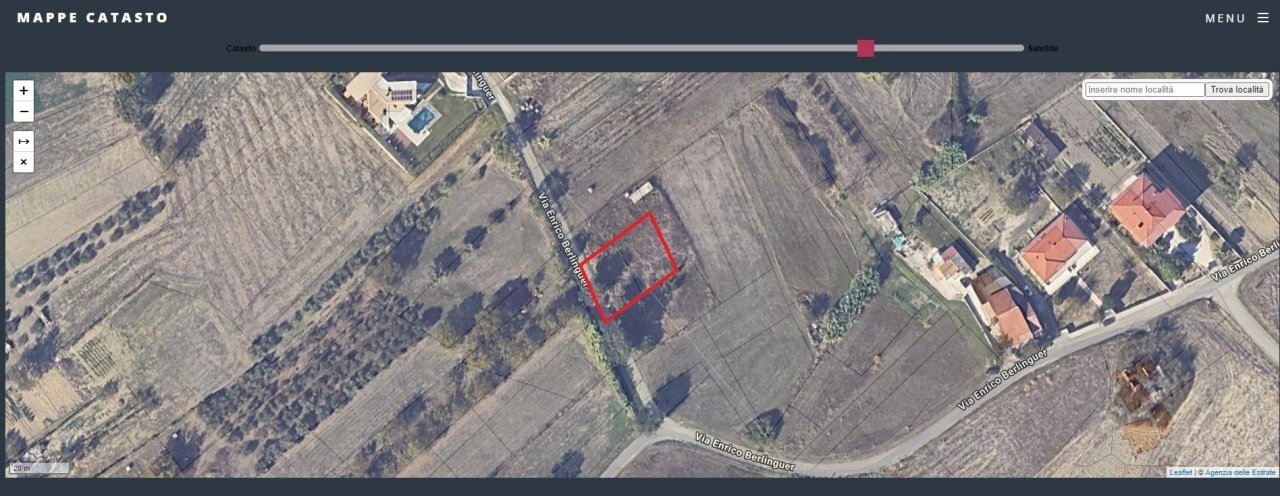This screenshot has height=496, width=1280.
Task: Open the Agenzia delle Entrate link
Action: [1240, 472]
